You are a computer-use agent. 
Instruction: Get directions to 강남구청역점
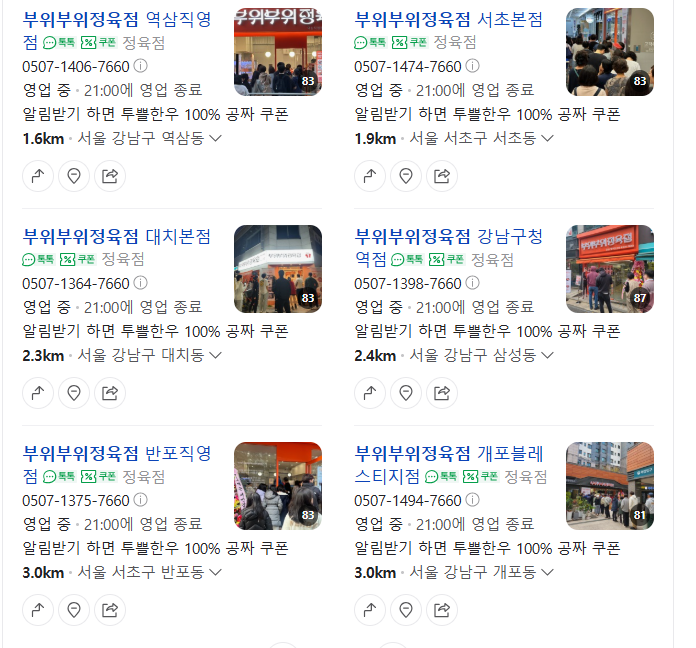tap(370, 394)
